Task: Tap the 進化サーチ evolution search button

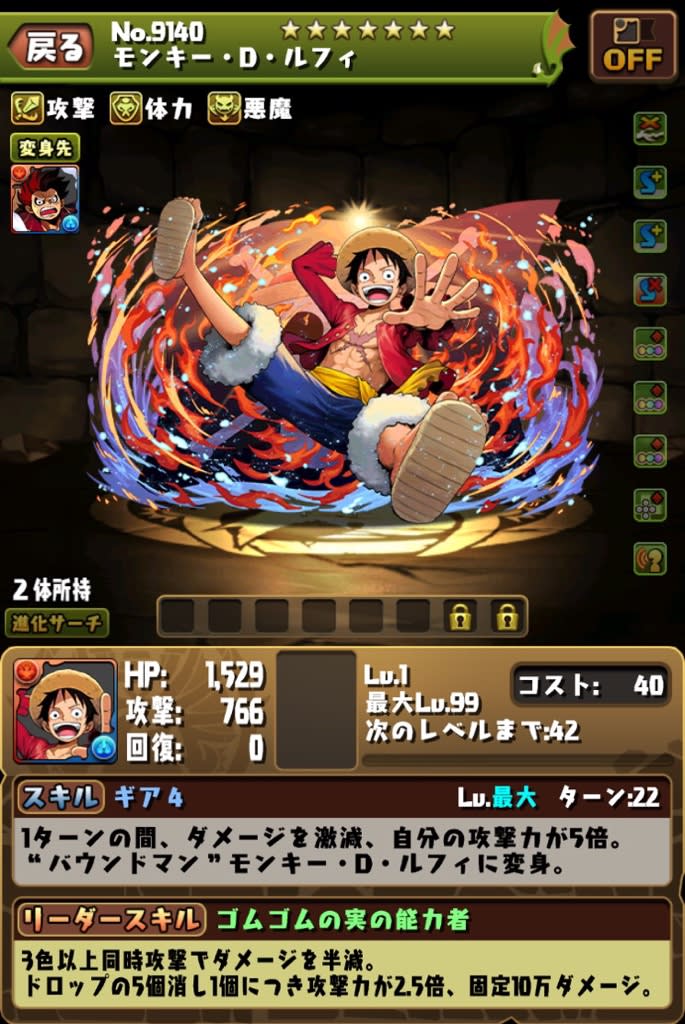Action: pos(57,622)
